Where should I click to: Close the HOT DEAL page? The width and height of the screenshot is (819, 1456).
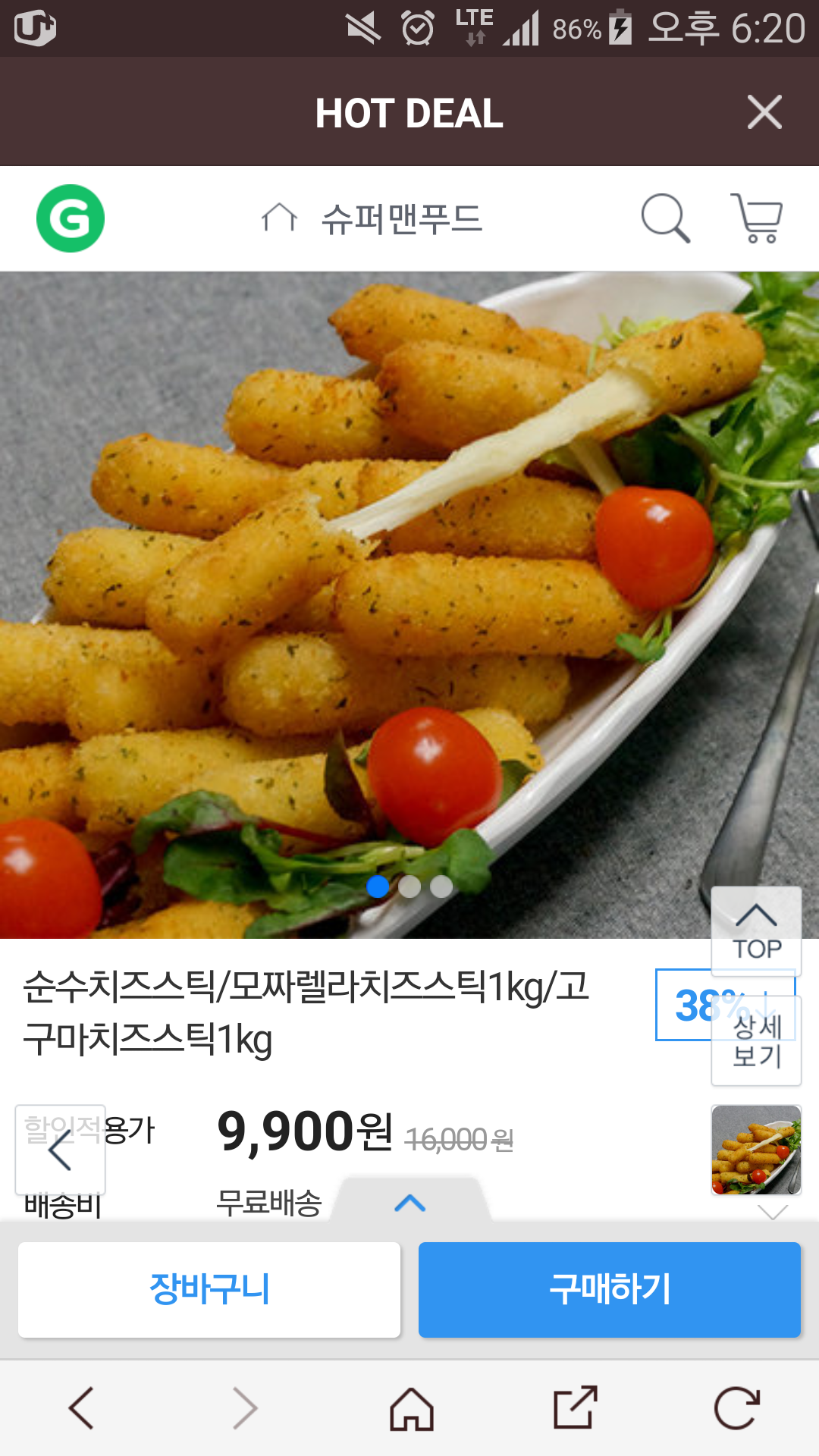pyautogui.click(x=764, y=112)
